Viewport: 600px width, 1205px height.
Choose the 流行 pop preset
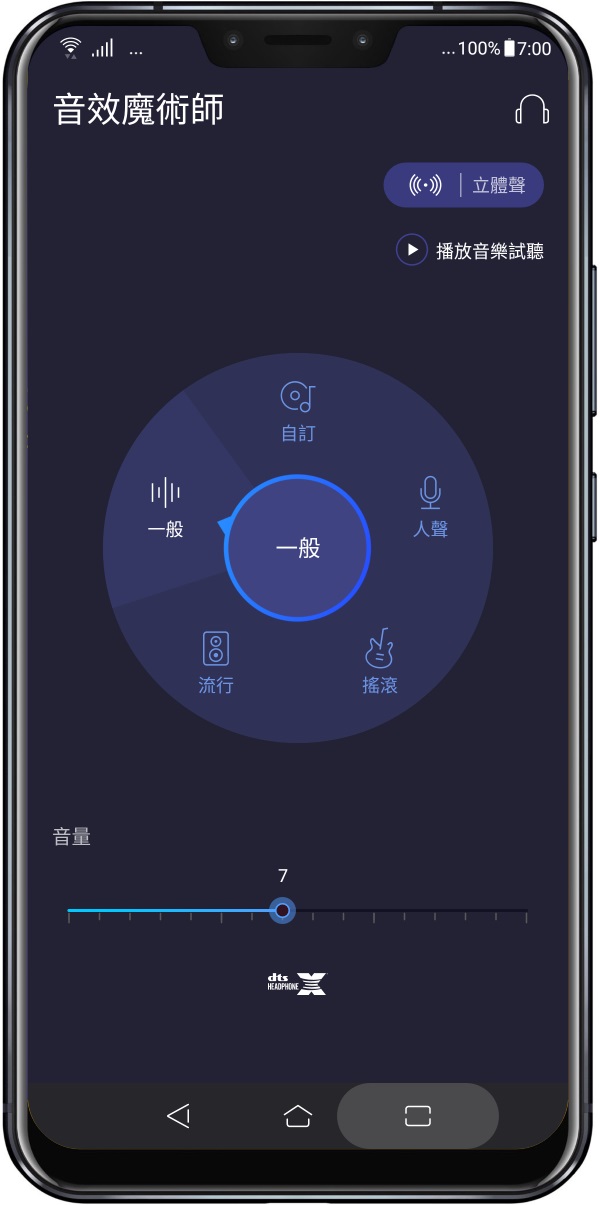click(x=216, y=663)
